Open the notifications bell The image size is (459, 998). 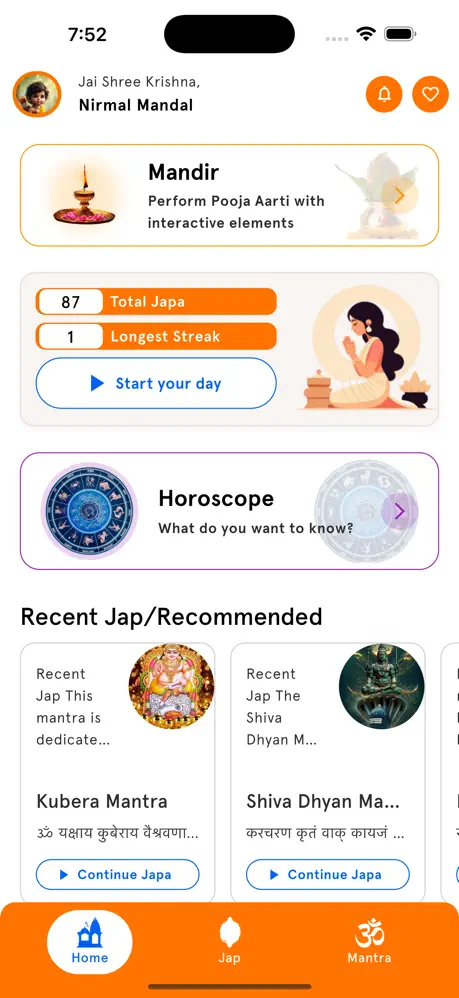click(384, 94)
